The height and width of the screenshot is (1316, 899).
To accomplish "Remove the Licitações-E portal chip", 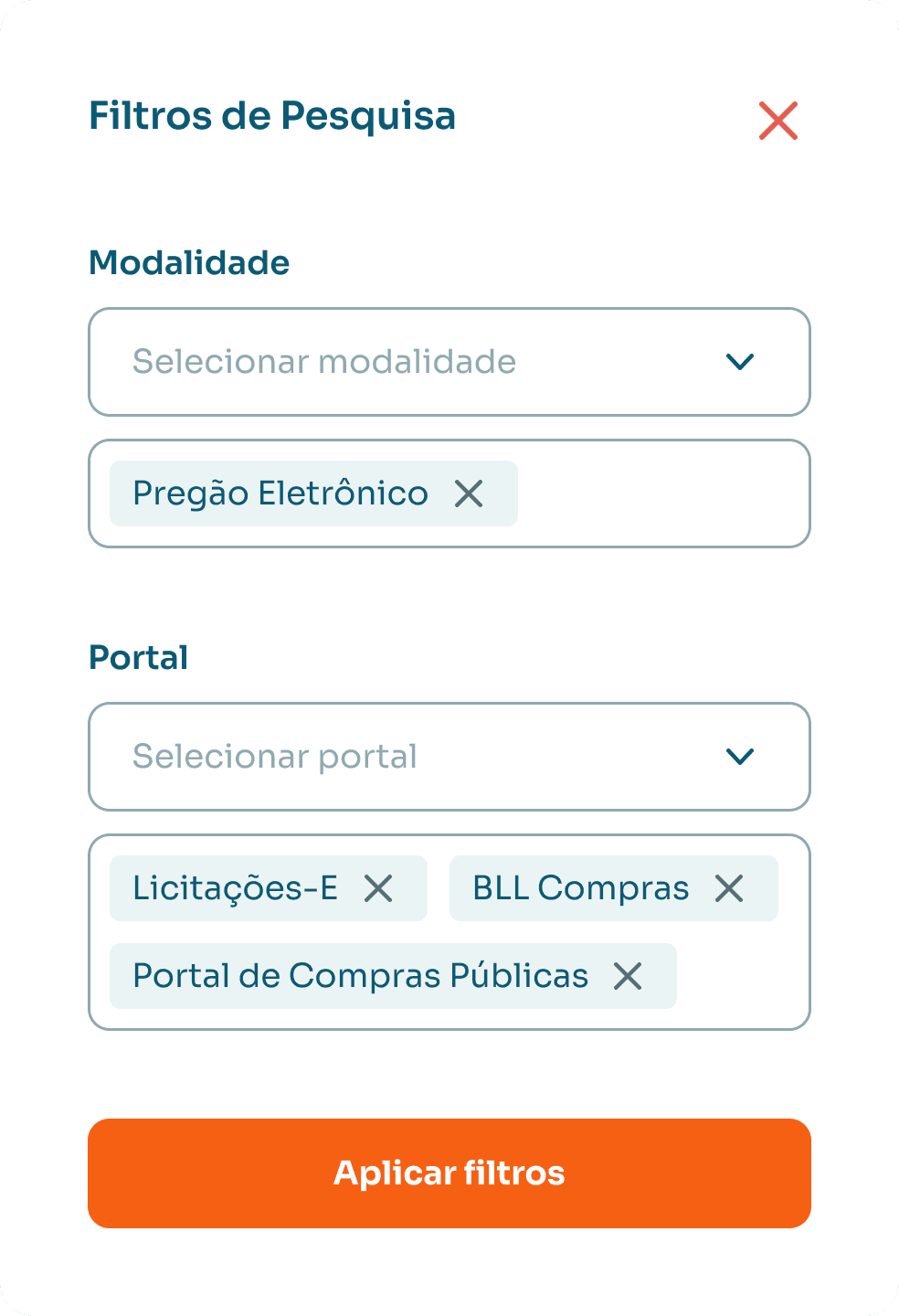I will 382,887.
